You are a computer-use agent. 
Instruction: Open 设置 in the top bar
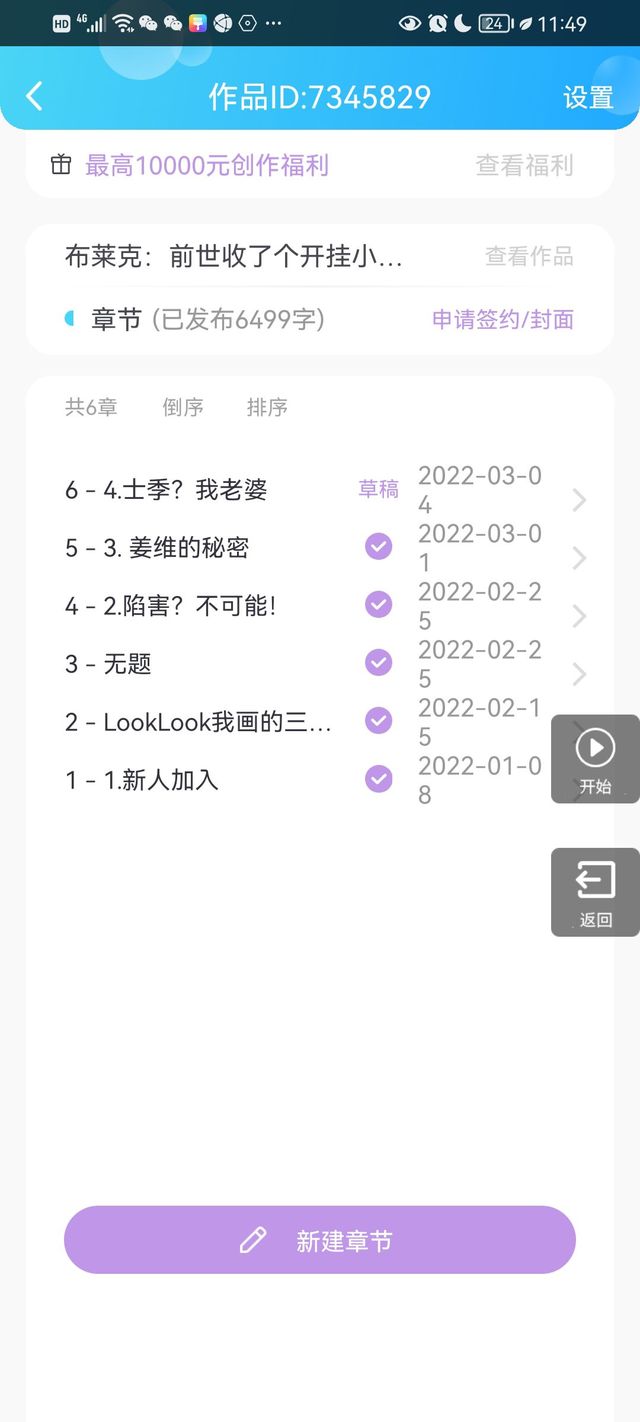coord(587,97)
